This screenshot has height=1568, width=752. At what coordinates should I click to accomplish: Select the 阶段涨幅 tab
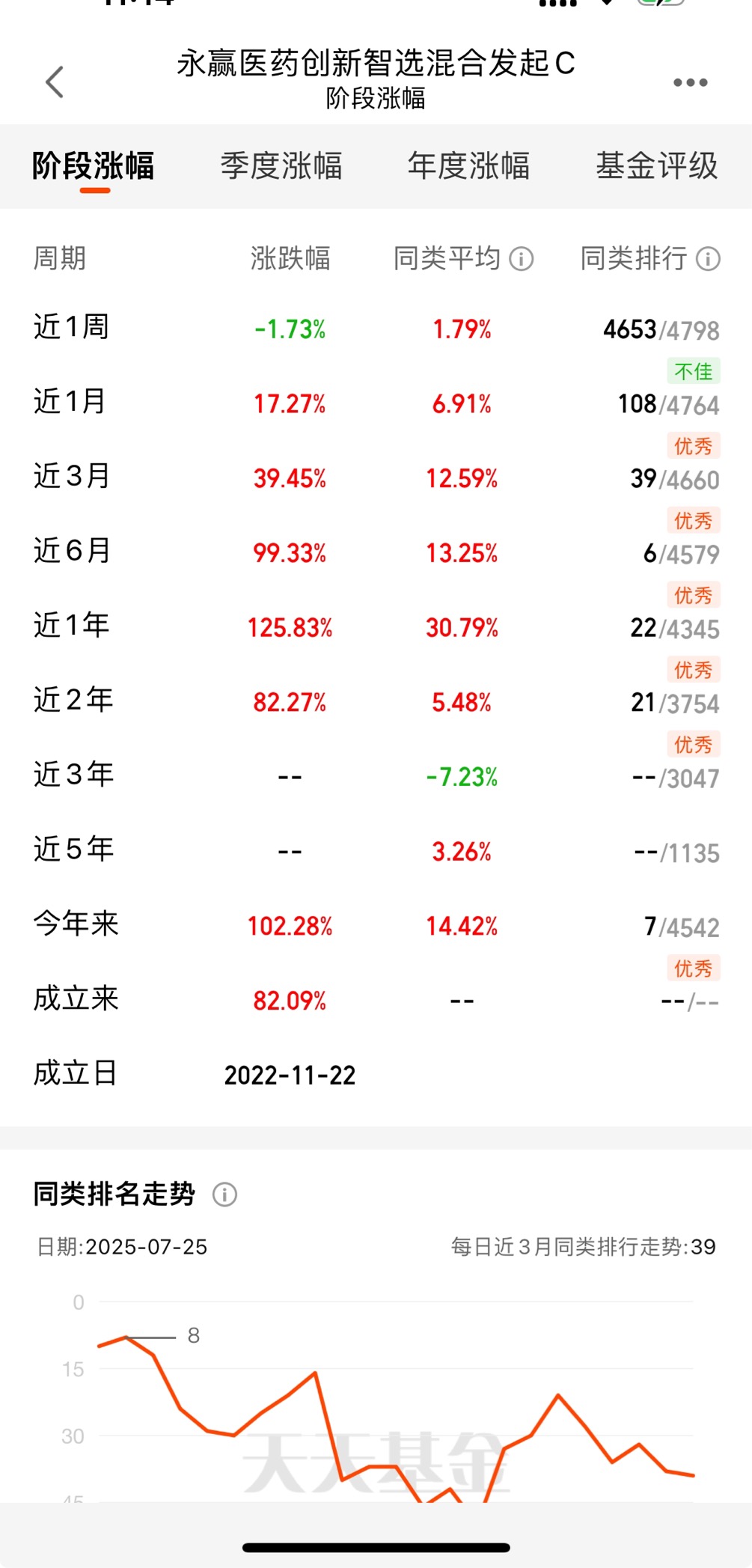click(x=94, y=165)
